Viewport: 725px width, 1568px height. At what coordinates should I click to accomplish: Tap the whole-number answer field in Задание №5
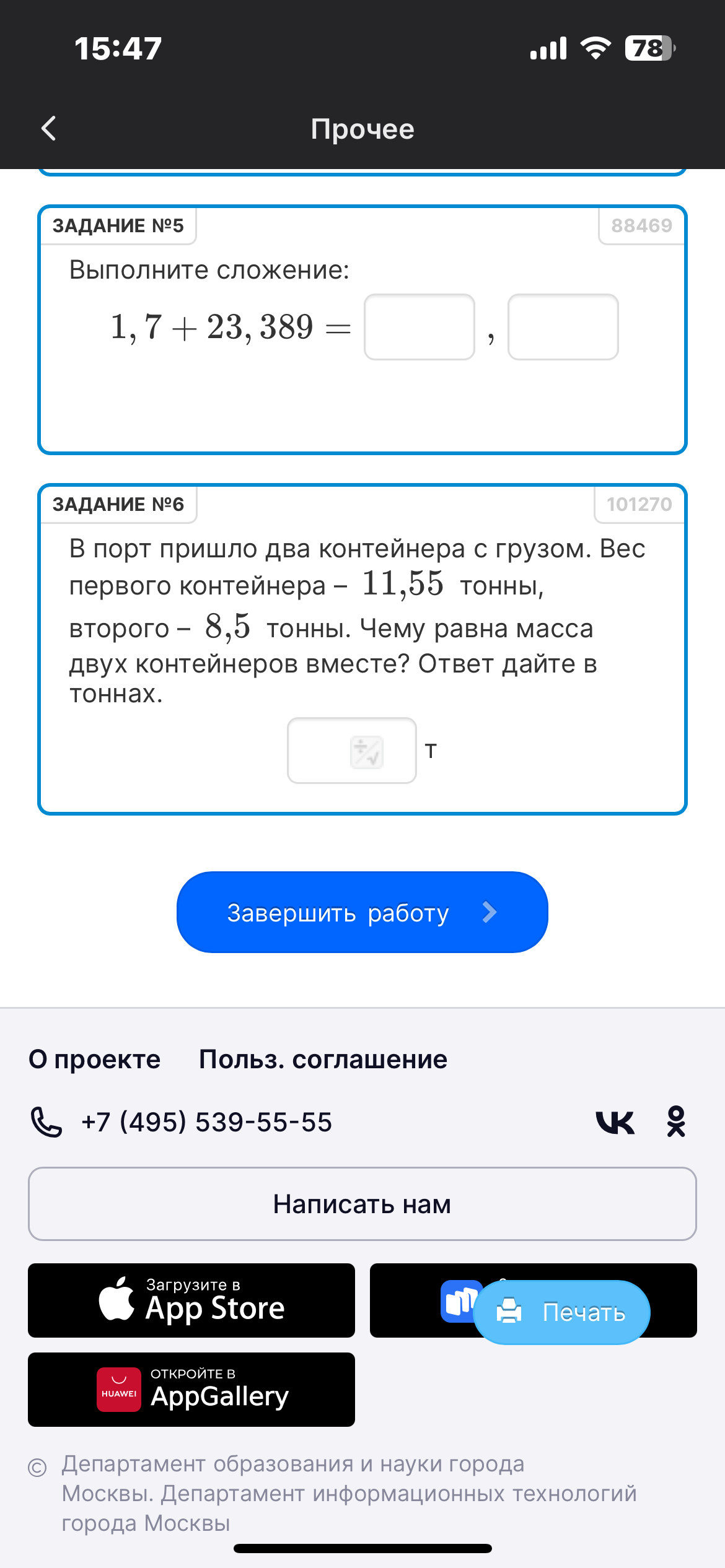click(419, 327)
